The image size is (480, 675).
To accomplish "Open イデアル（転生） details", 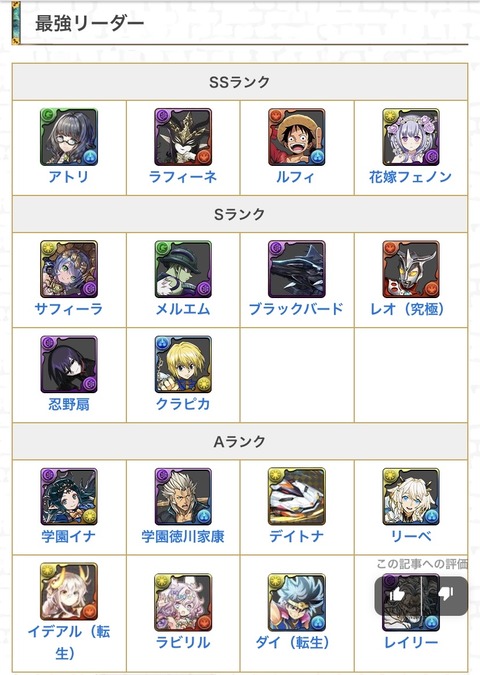I will point(69,642).
